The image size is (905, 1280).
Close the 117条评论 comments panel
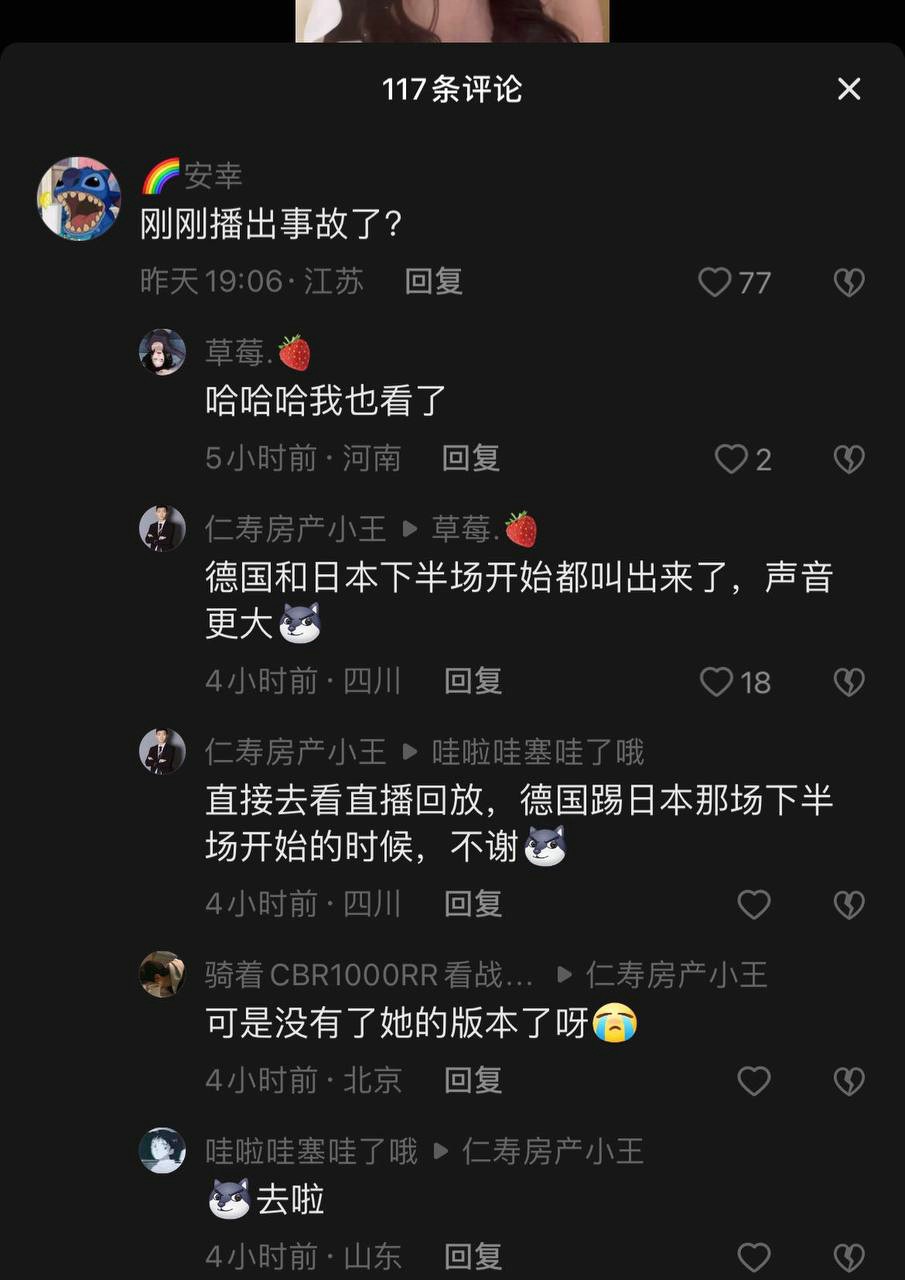point(848,90)
